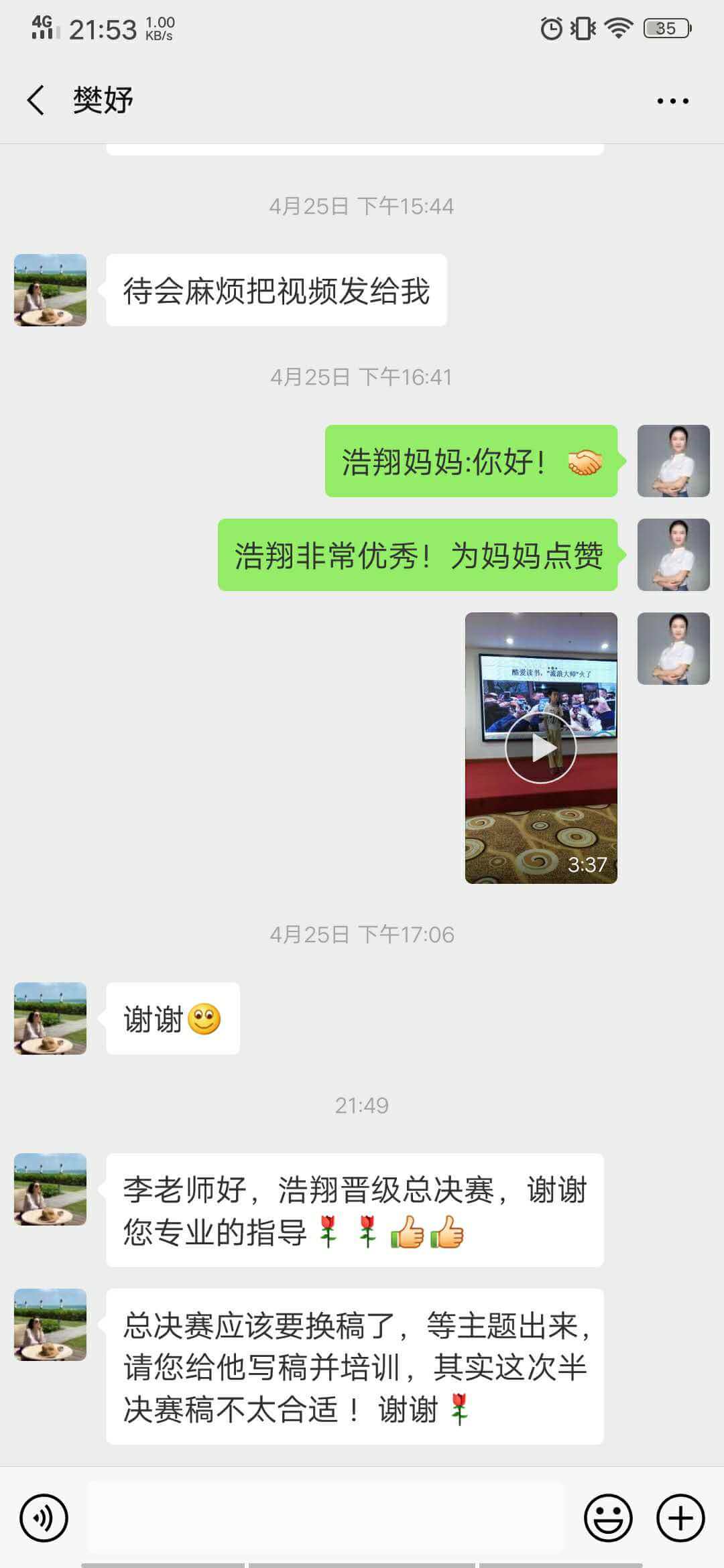Screen dimensions: 724x1568
Task: Focus the message text field
Action: coord(326,1517)
